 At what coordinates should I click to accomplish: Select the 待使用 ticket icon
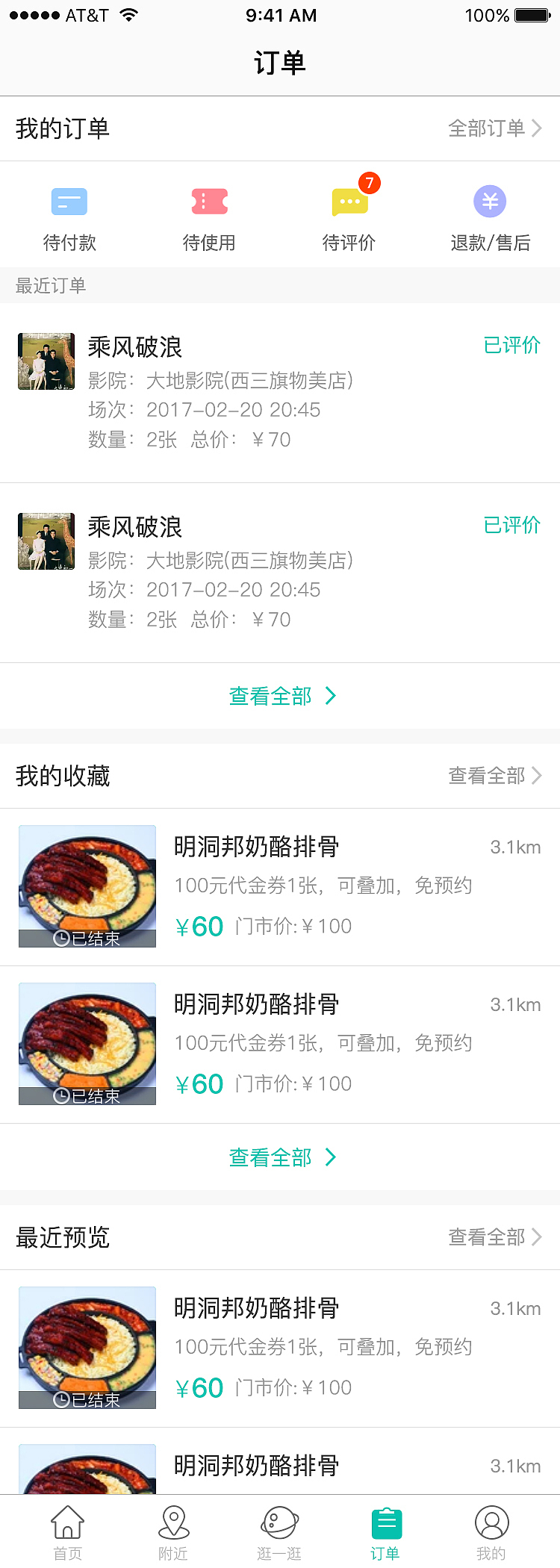click(209, 202)
